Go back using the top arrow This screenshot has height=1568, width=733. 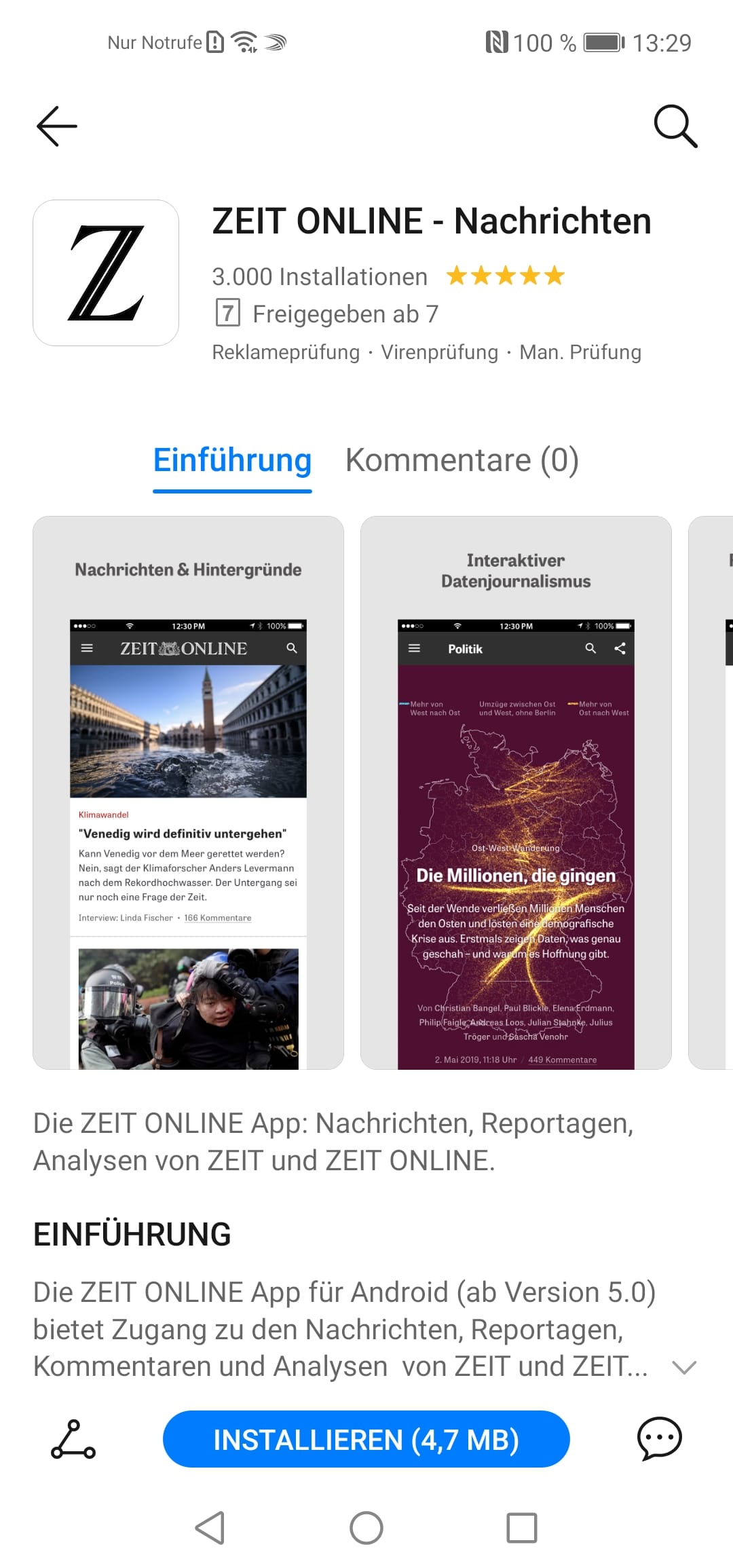tap(57, 126)
